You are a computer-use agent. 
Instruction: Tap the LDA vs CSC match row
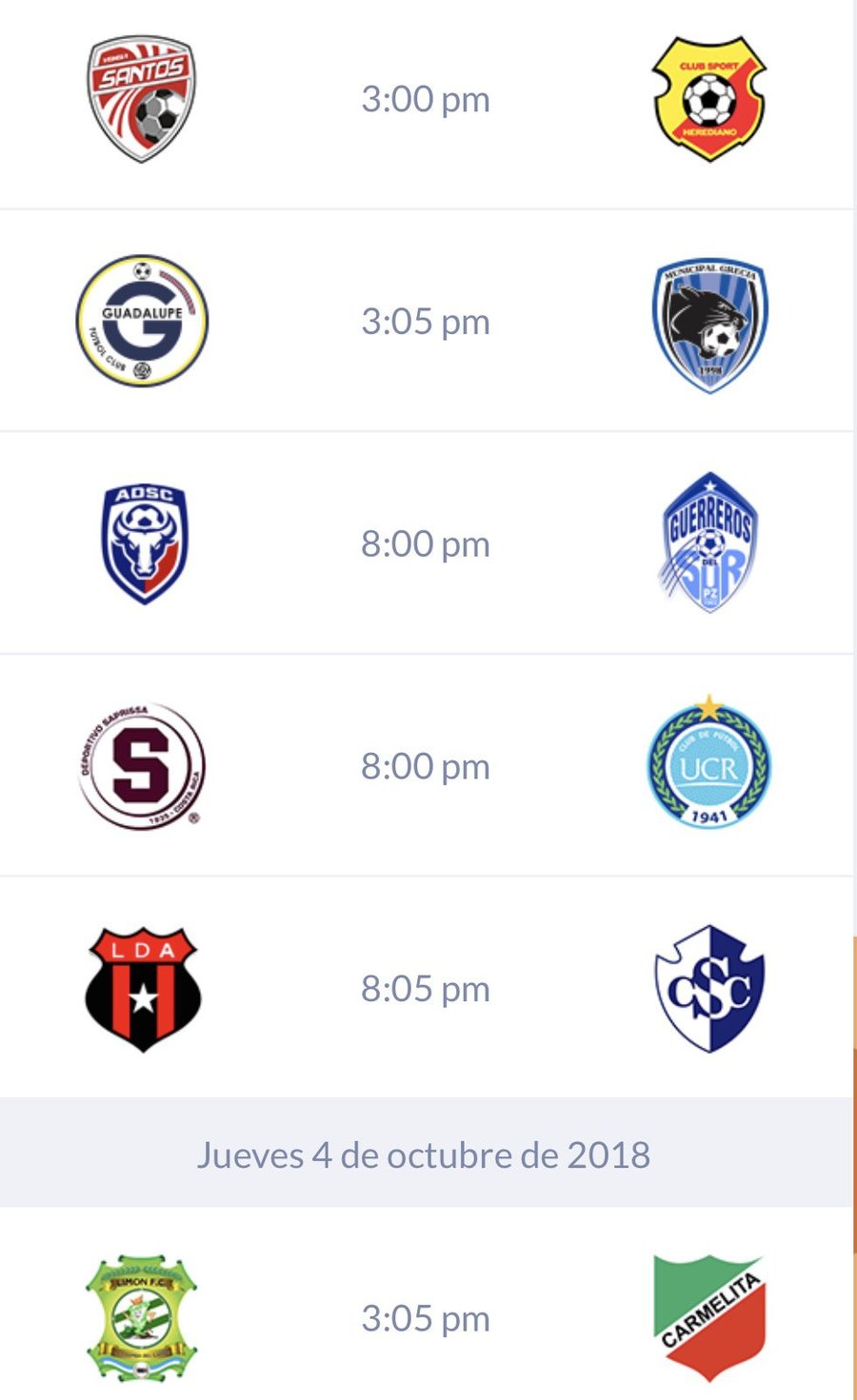click(425, 989)
